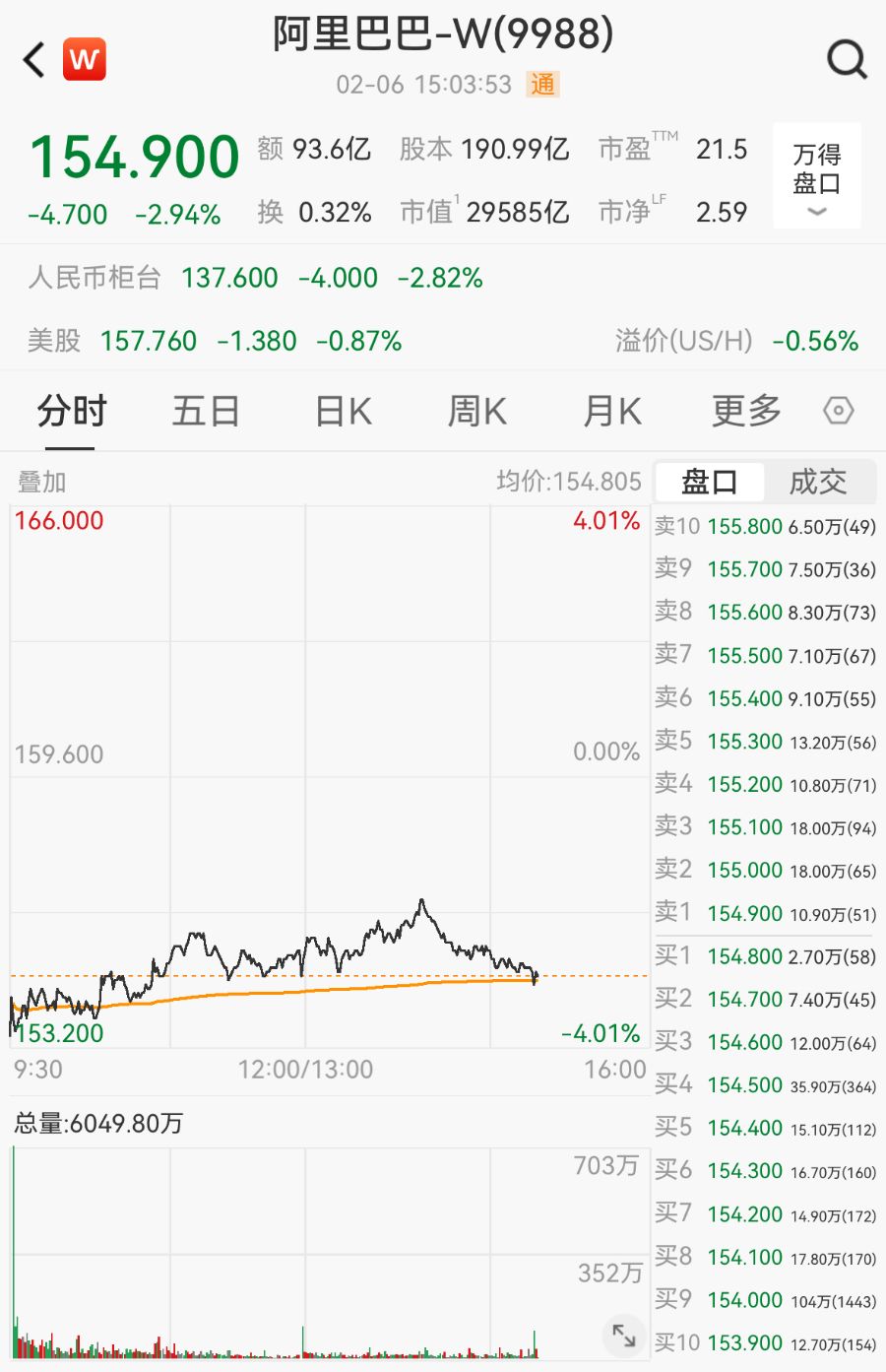Select the 周K chart tab
This screenshot has height=1372, width=886.
click(476, 411)
